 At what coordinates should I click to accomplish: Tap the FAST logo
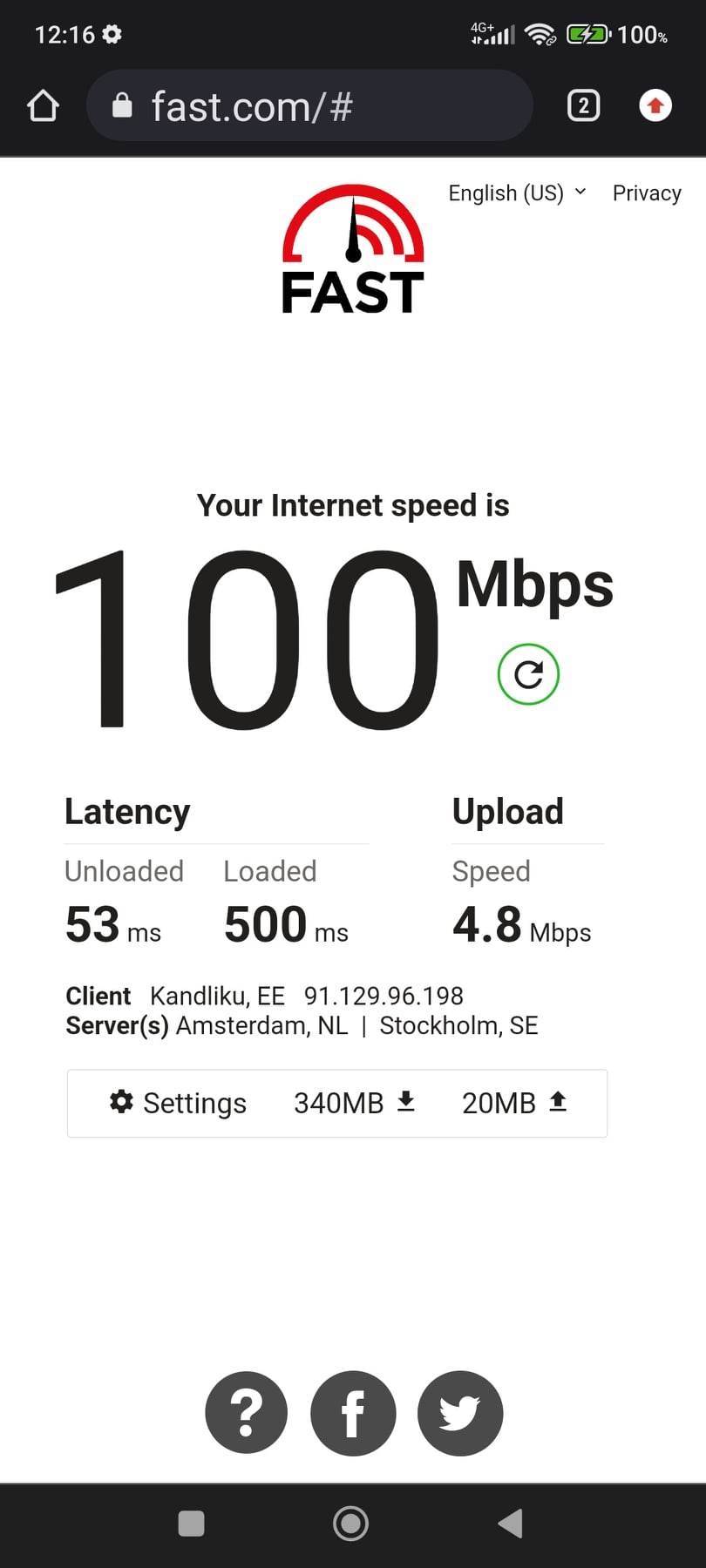[353, 249]
